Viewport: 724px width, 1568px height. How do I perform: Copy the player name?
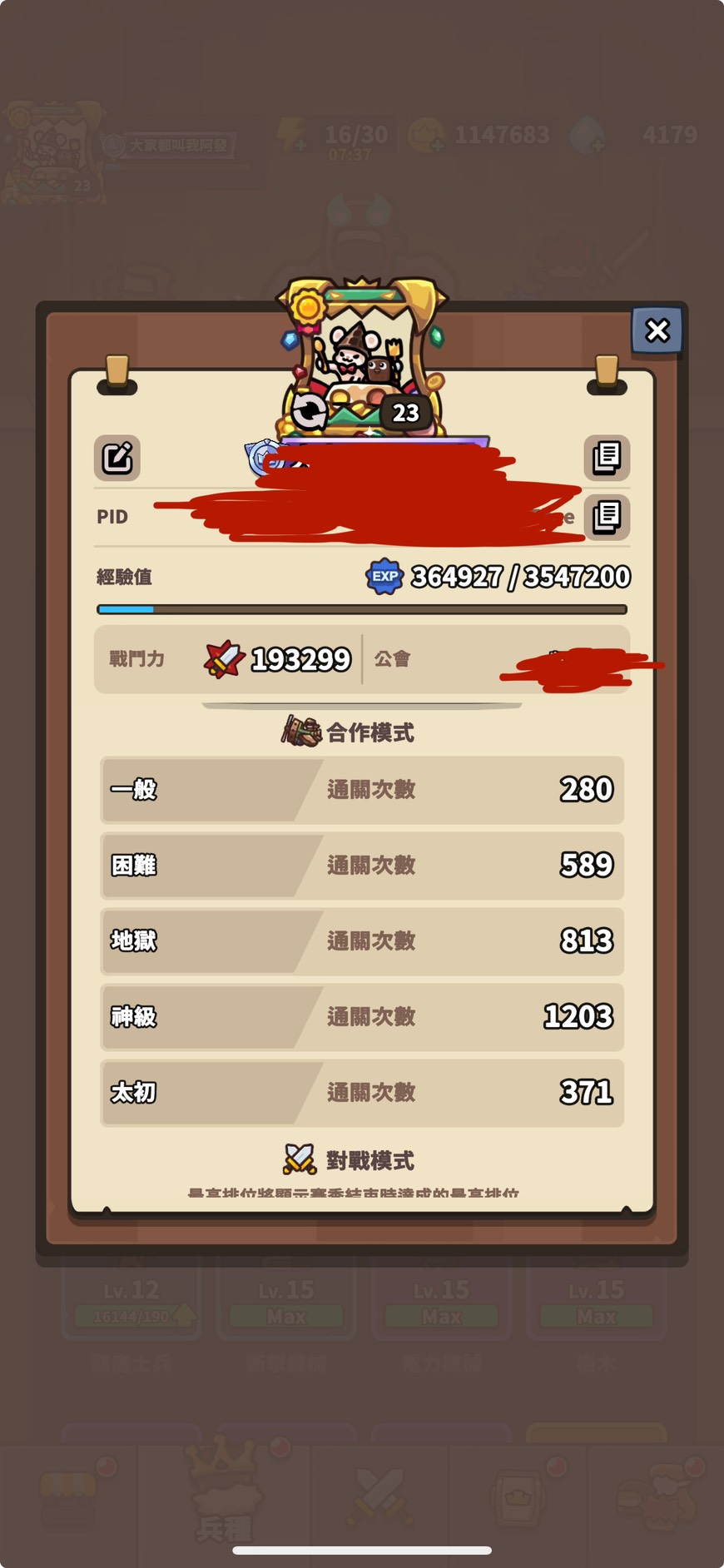click(607, 457)
